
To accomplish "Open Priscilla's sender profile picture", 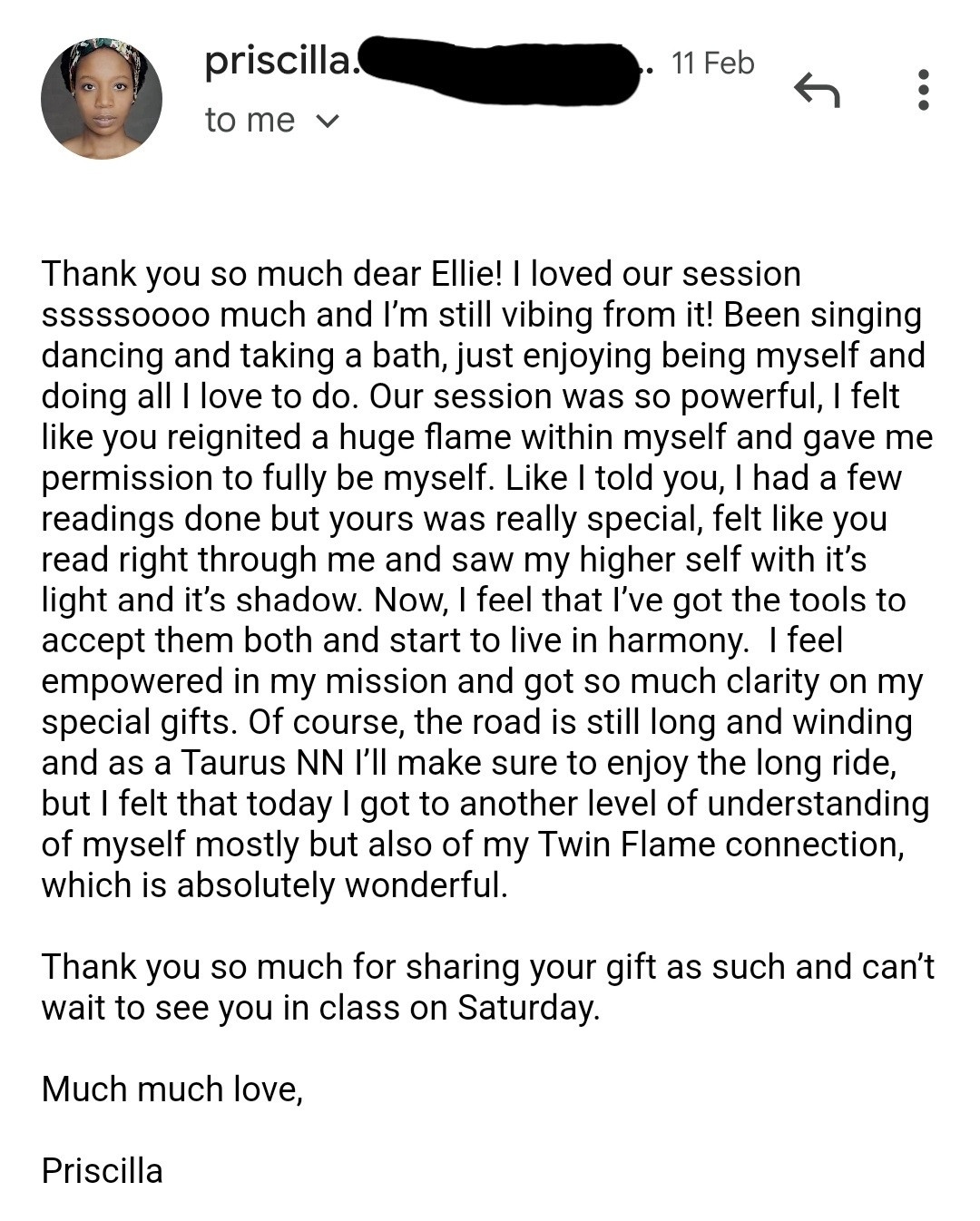I will tap(101, 98).
